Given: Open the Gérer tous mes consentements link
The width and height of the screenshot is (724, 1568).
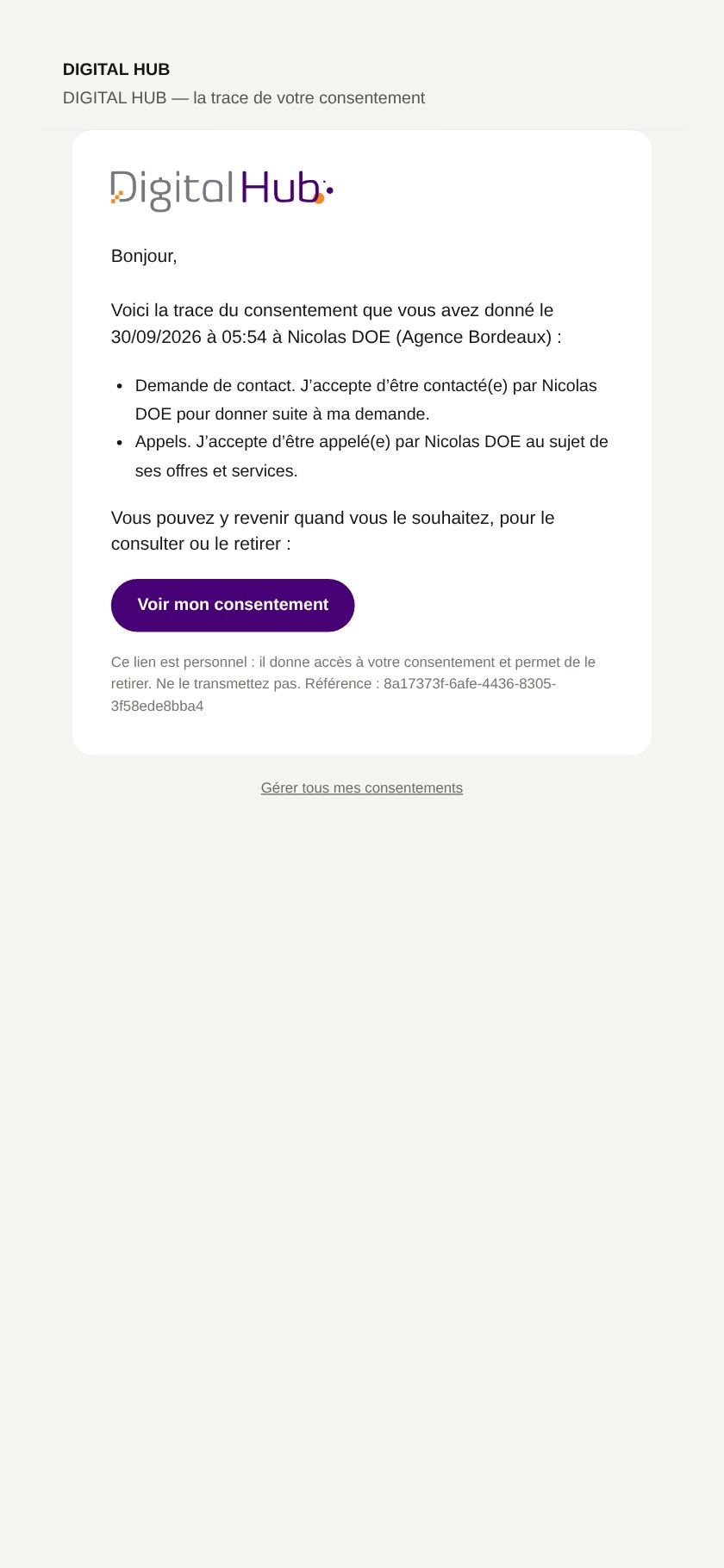Looking at the screenshot, I should click(362, 787).
